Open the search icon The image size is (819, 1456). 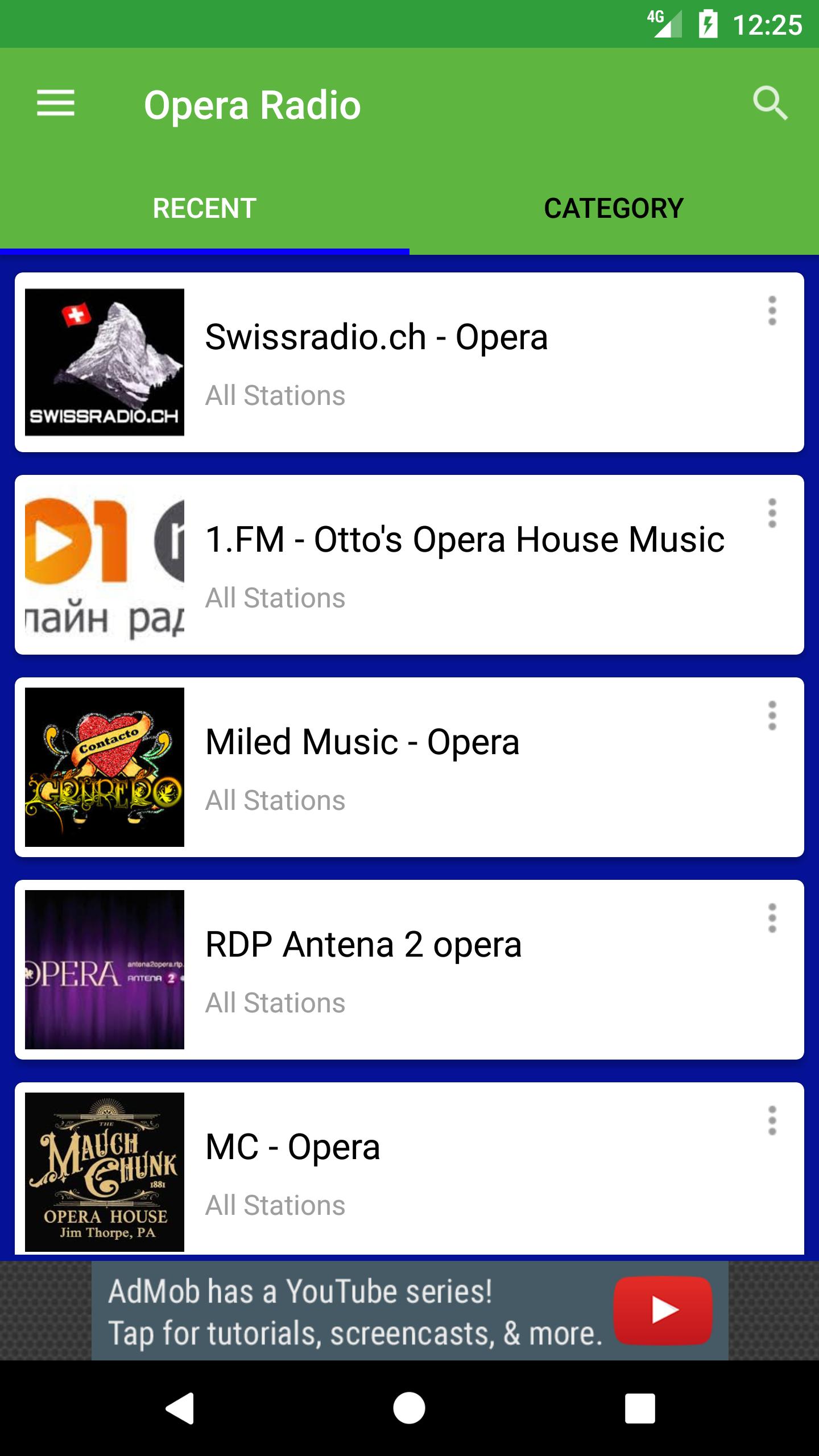pyautogui.click(x=770, y=104)
